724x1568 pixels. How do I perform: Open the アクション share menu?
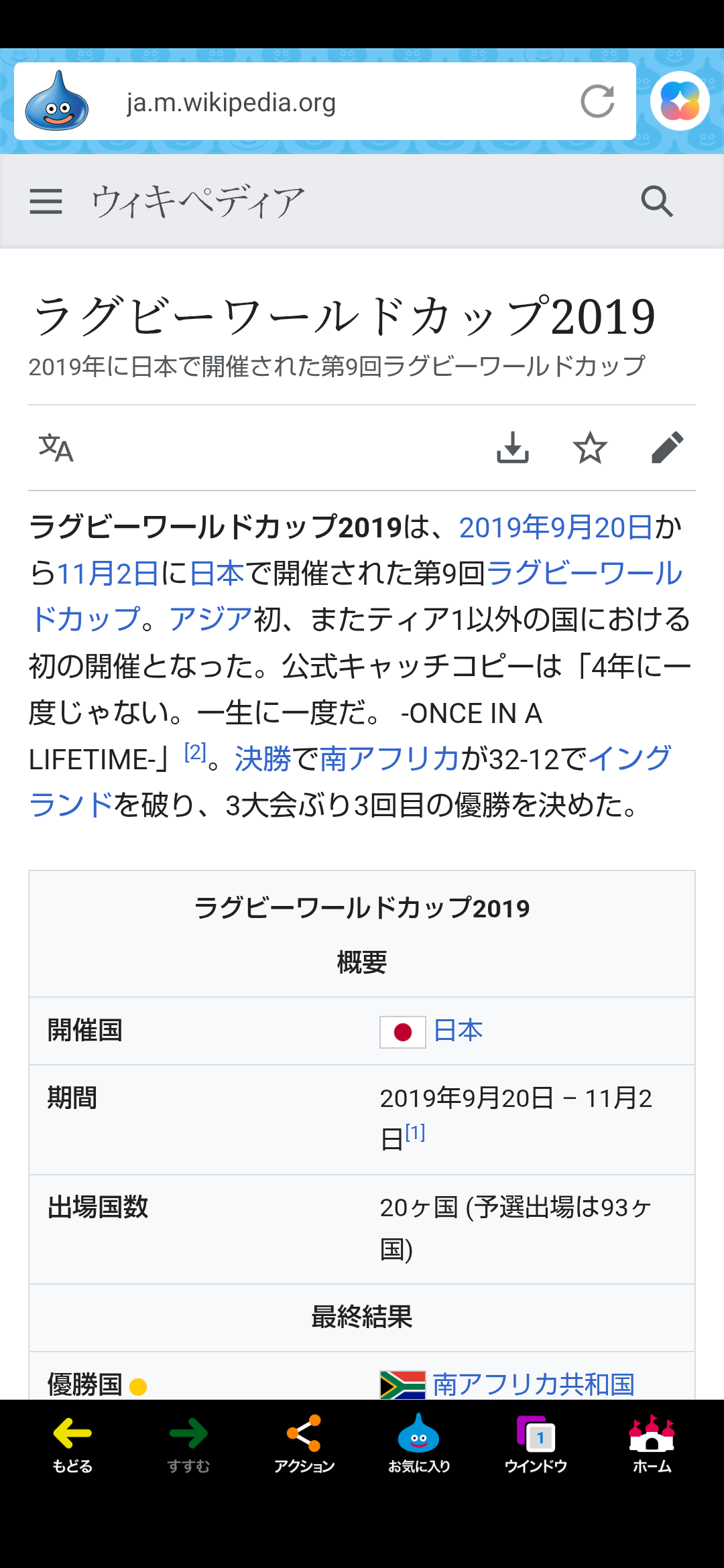coord(304,1444)
